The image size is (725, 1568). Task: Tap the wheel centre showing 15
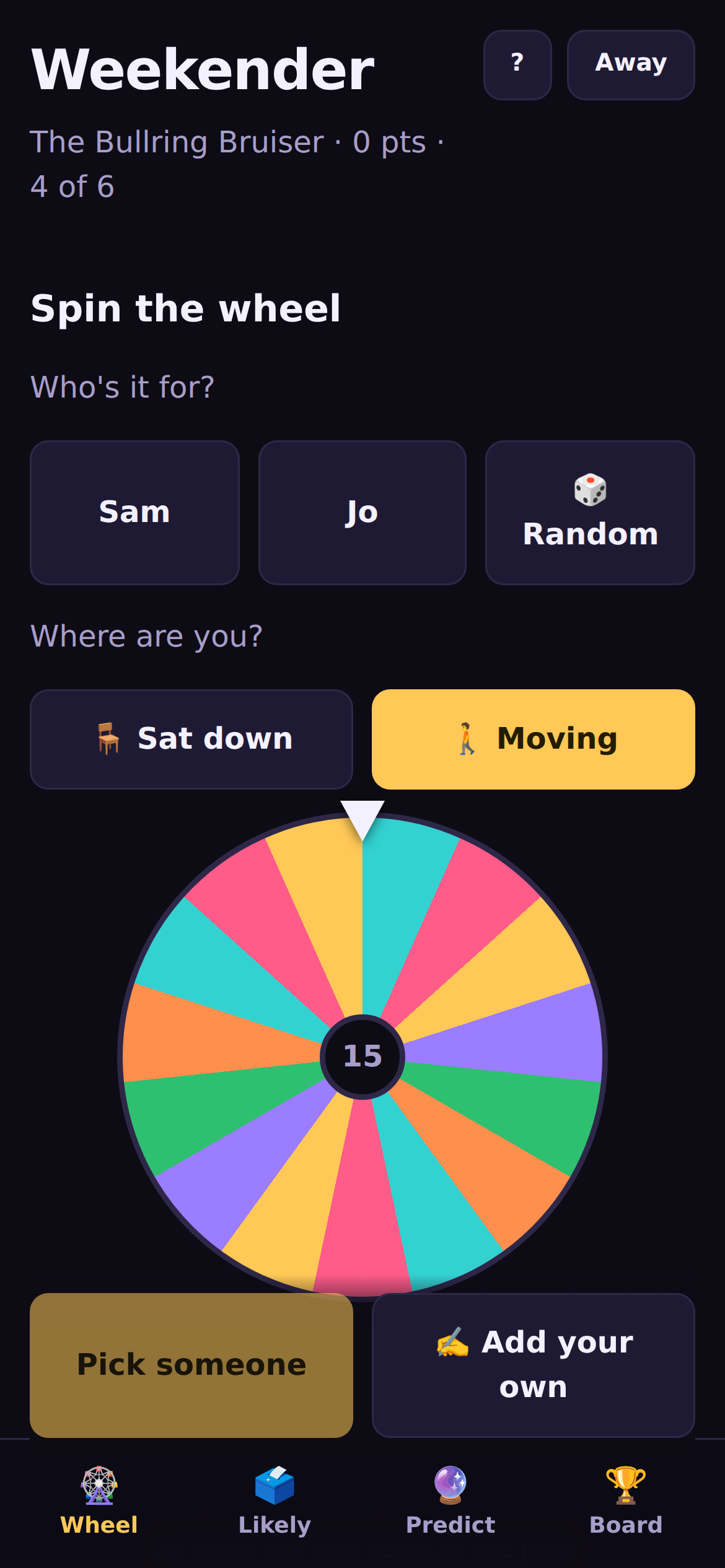tap(362, 1057)
